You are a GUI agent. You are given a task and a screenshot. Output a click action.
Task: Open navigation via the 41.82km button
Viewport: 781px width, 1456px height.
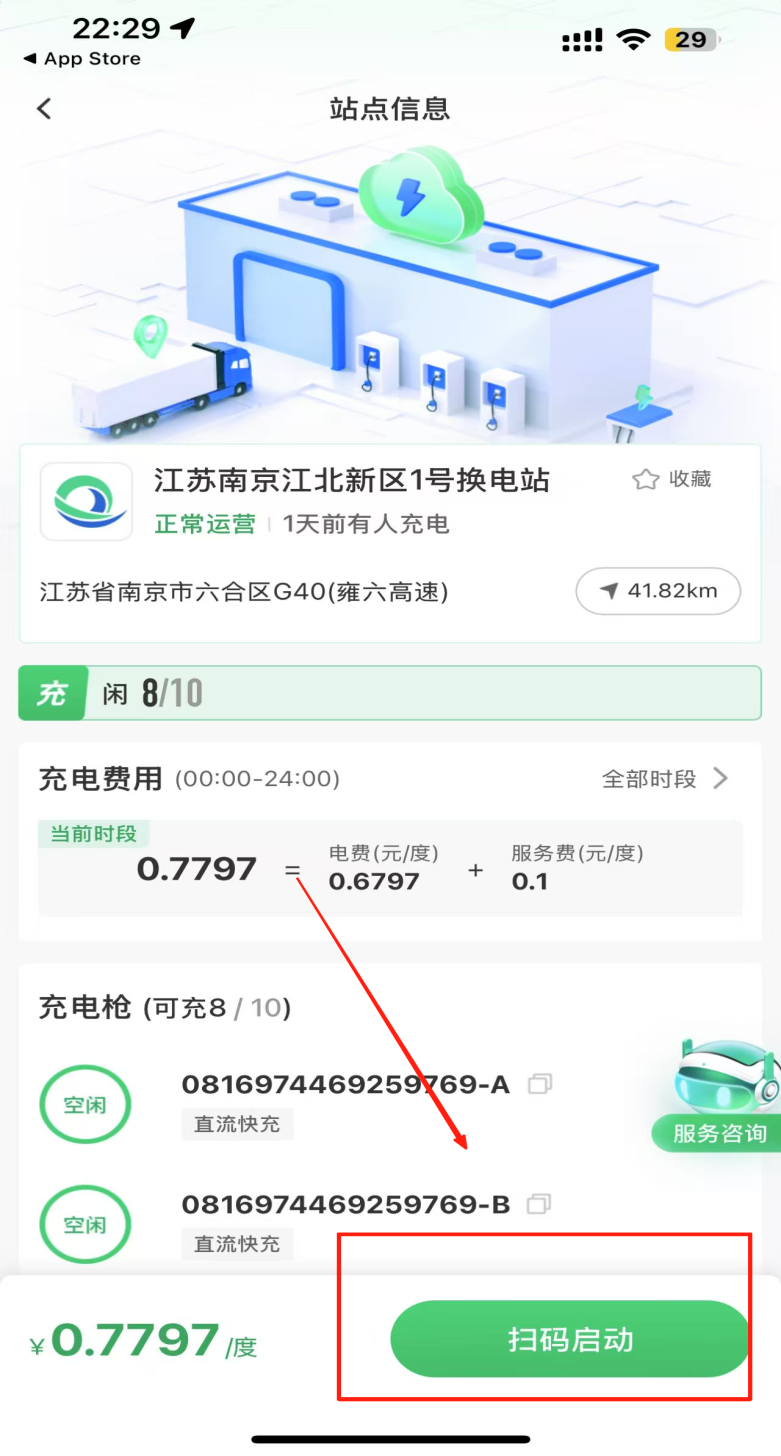[x=658, y=591]
